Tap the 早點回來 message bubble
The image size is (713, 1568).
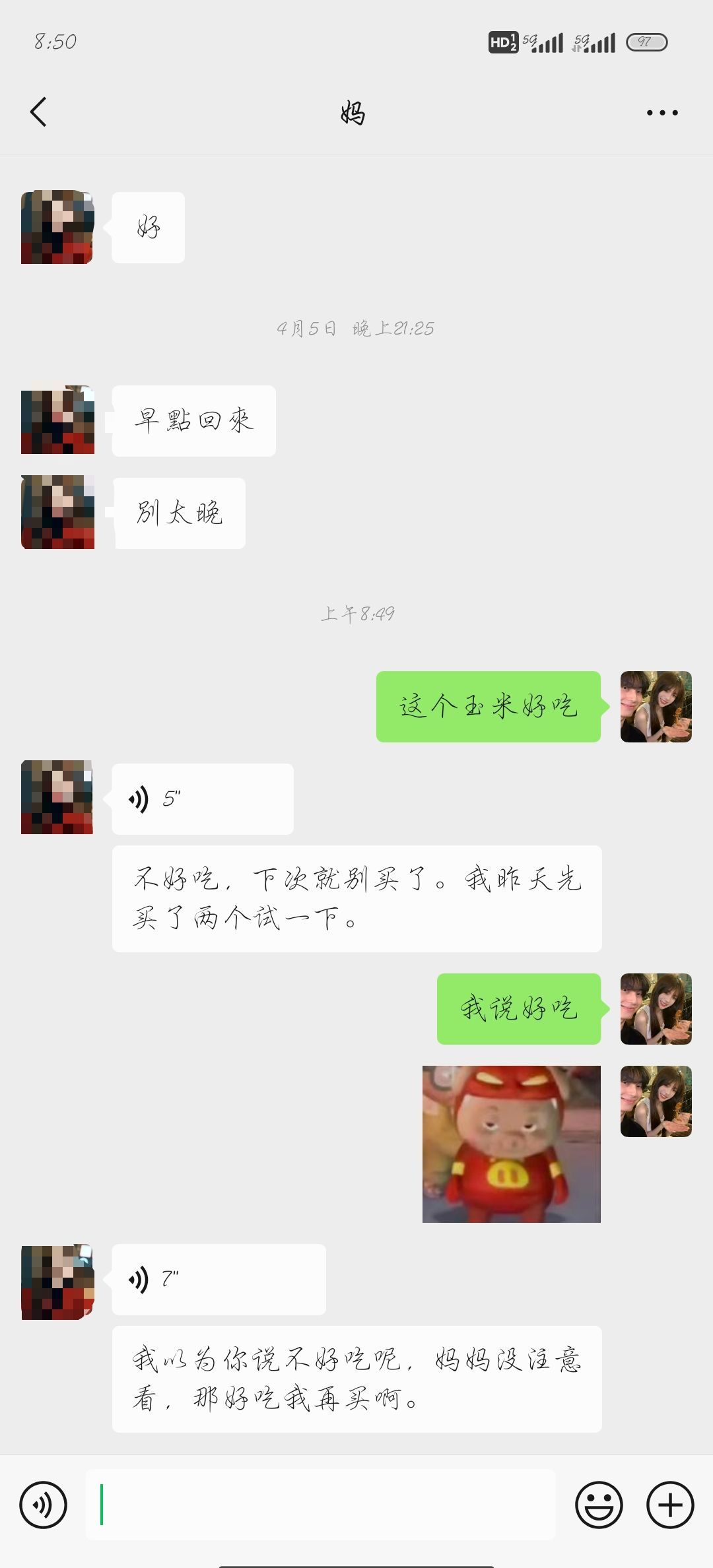[193, 420]
